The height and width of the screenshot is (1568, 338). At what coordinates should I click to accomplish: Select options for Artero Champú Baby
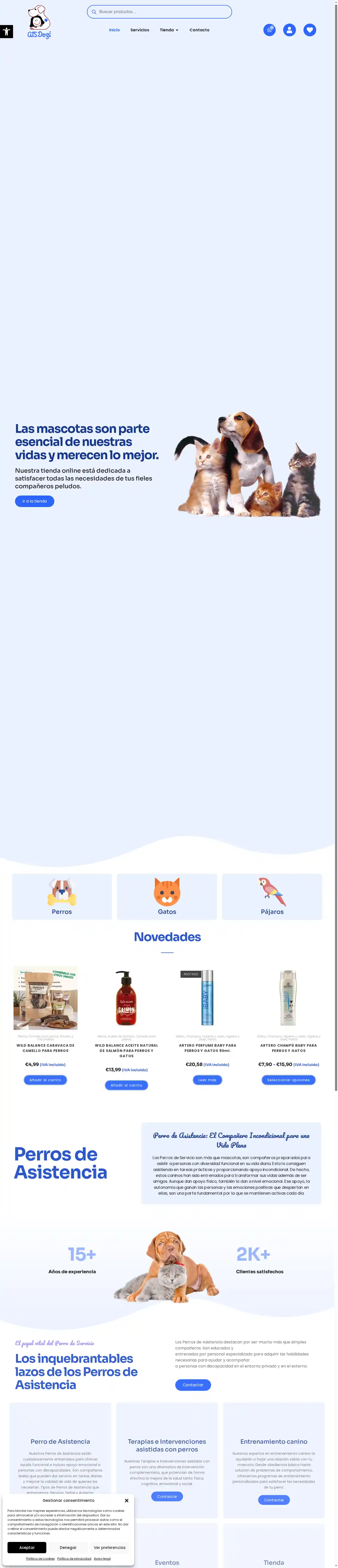point(288,1080)
